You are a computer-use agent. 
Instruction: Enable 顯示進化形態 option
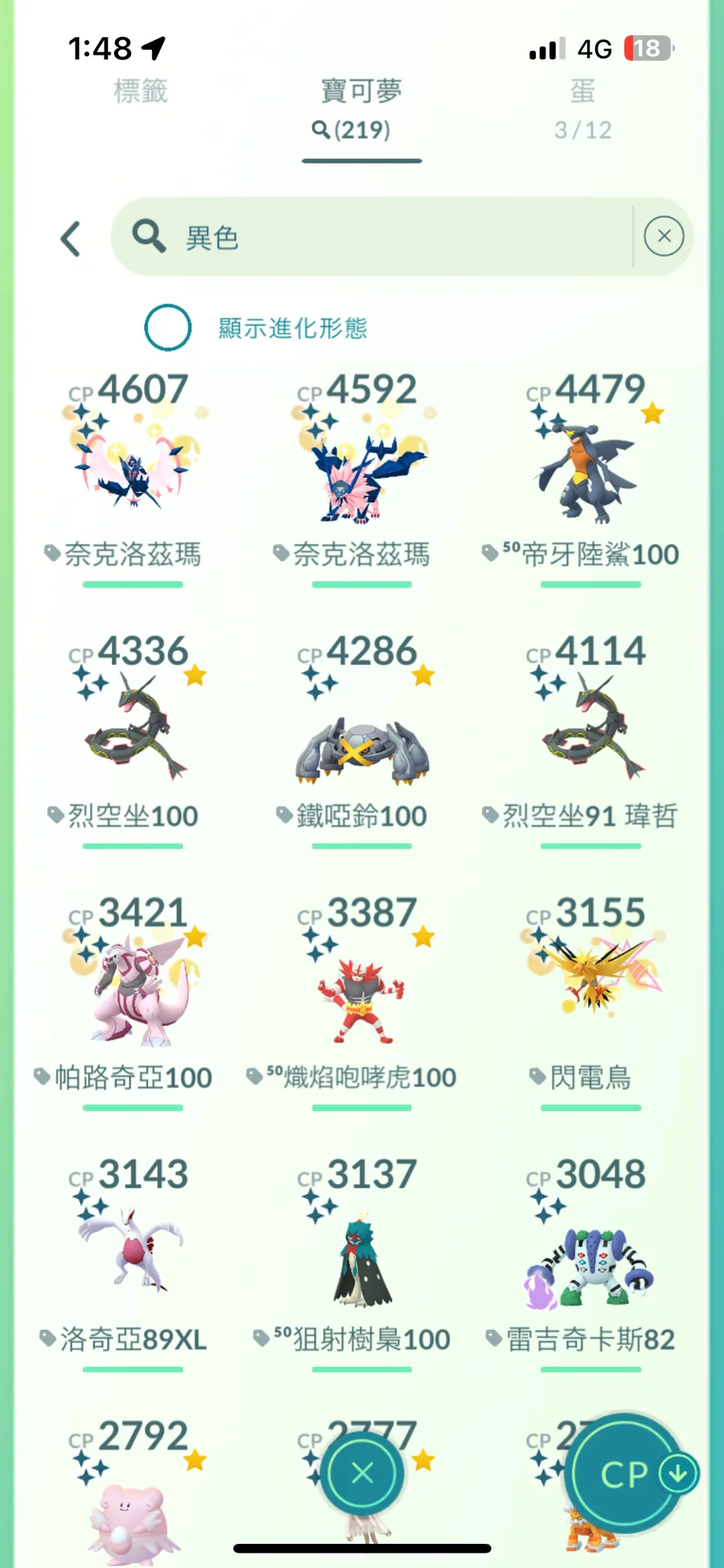point(167,328)
